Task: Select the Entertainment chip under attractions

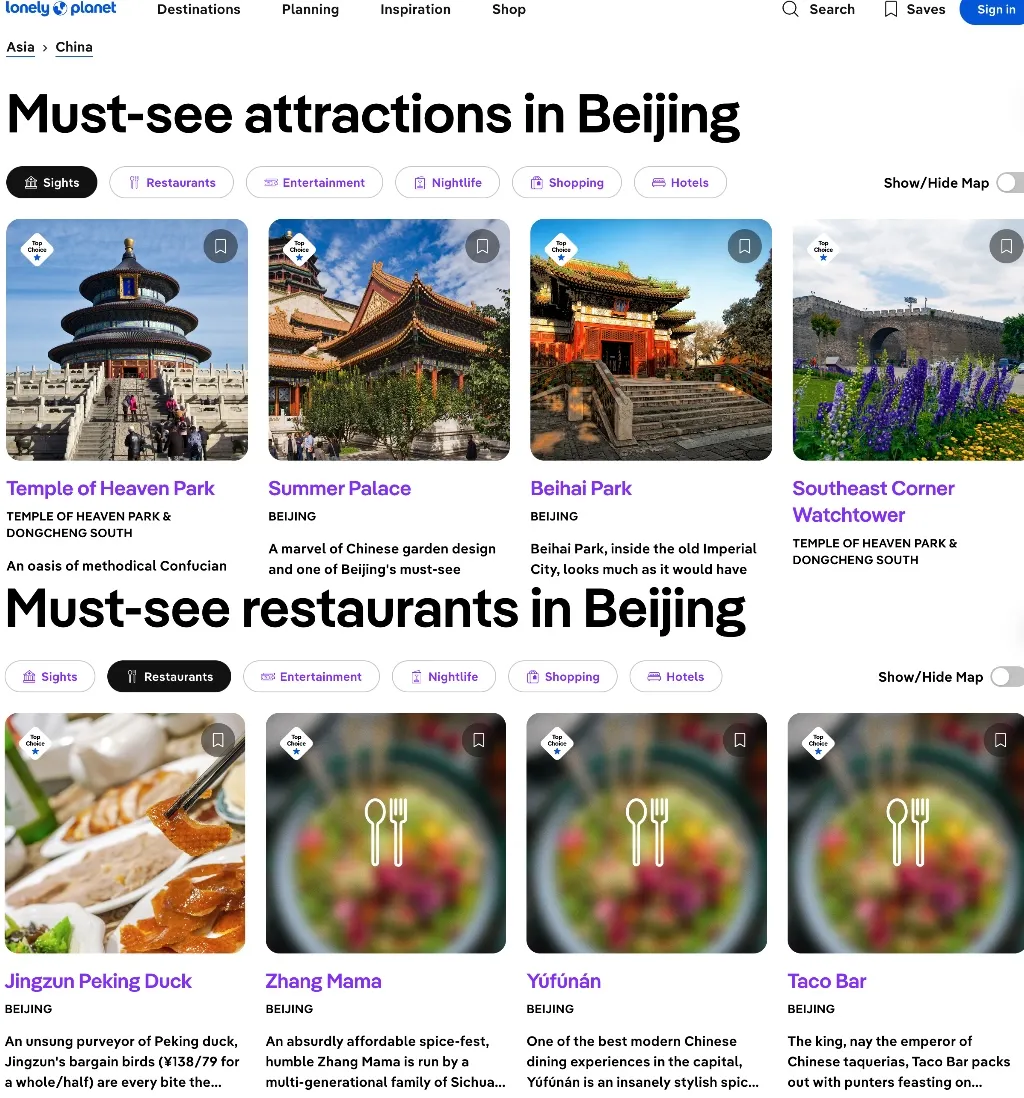Action: 314,183
